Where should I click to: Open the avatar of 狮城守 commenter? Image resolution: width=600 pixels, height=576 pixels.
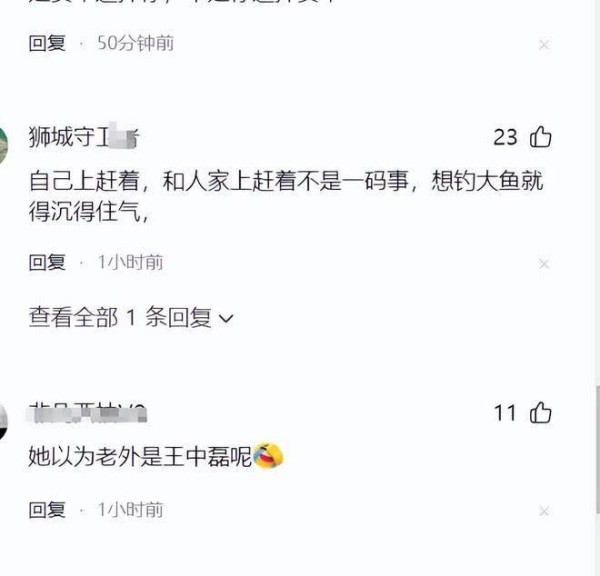click(x=4, y=146)
